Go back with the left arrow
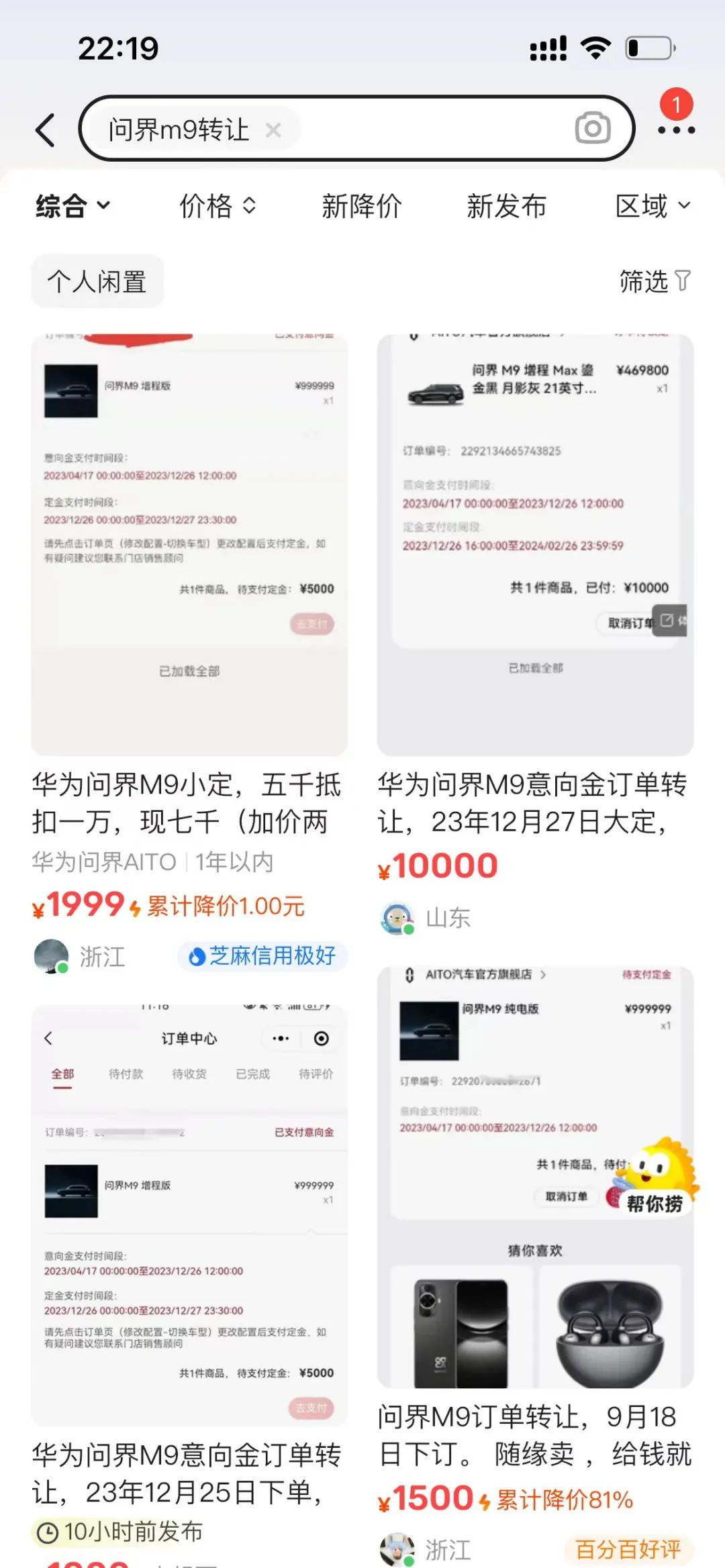Viewport: 725px width, 1568px height. (x=45, y=129)
